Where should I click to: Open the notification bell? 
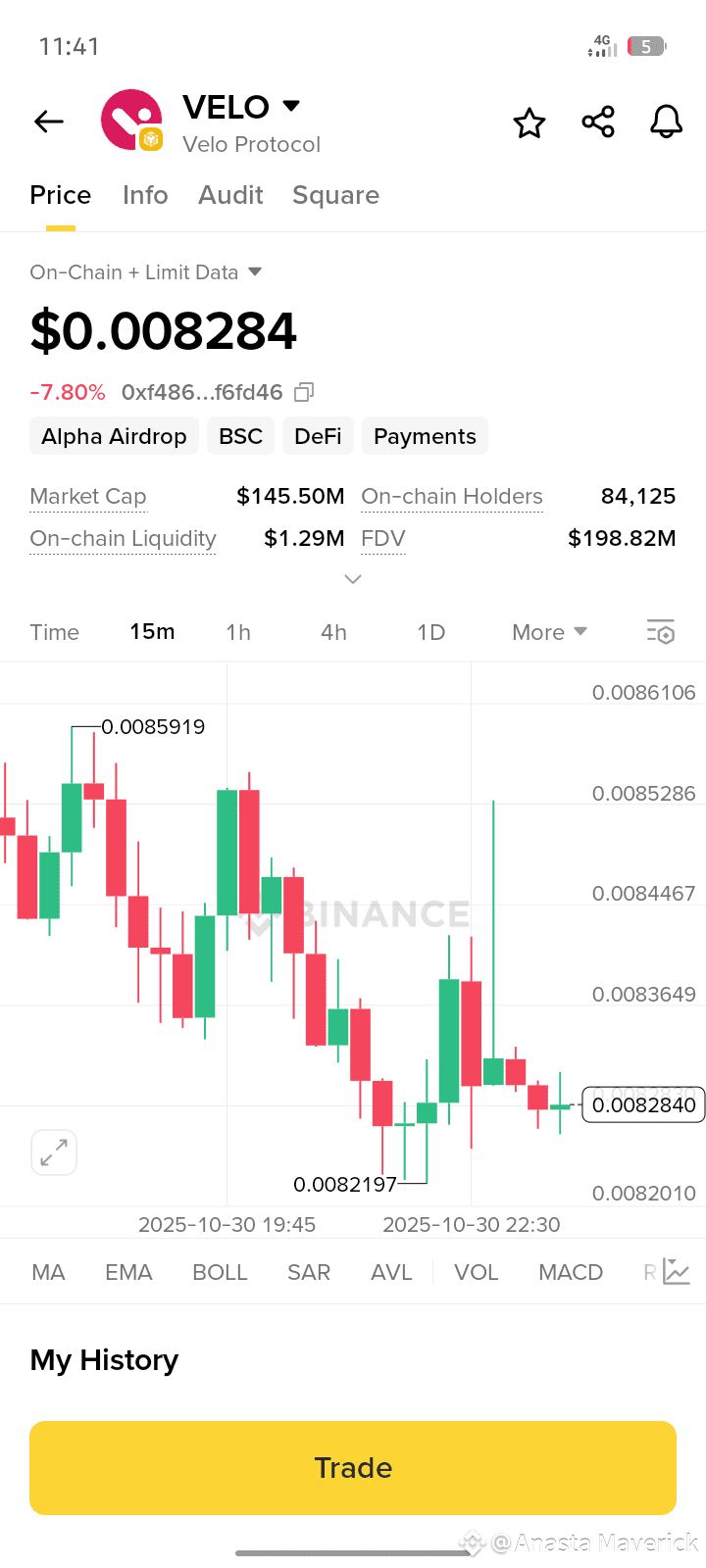click(x=666, y=122)
